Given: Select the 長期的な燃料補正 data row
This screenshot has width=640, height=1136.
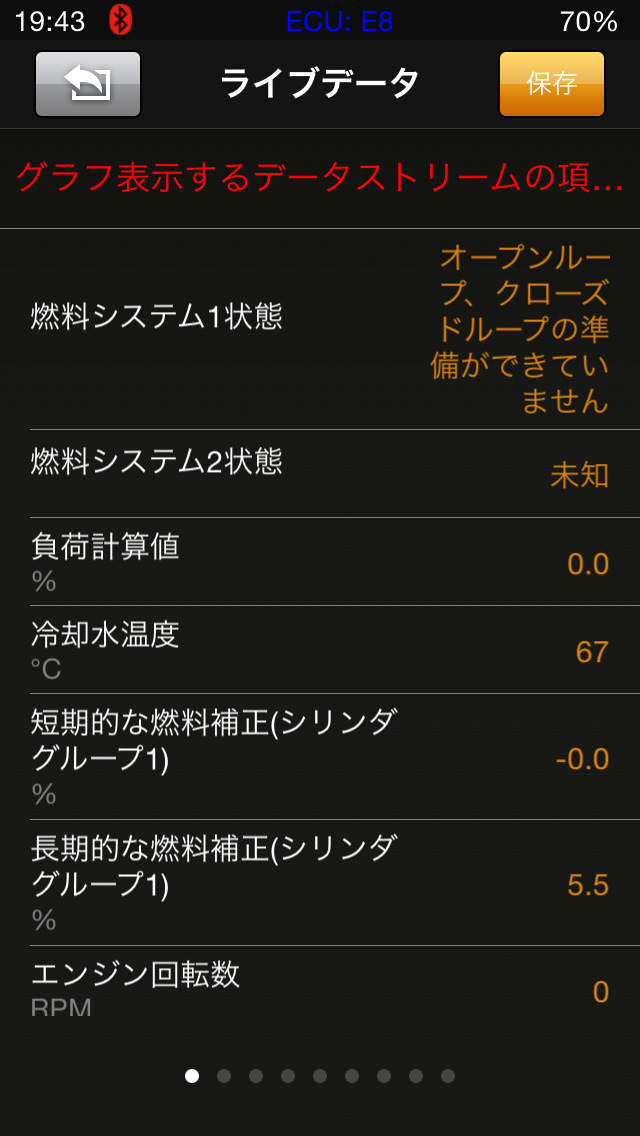Looking at the screenshot, I should (x=320, y=883).
